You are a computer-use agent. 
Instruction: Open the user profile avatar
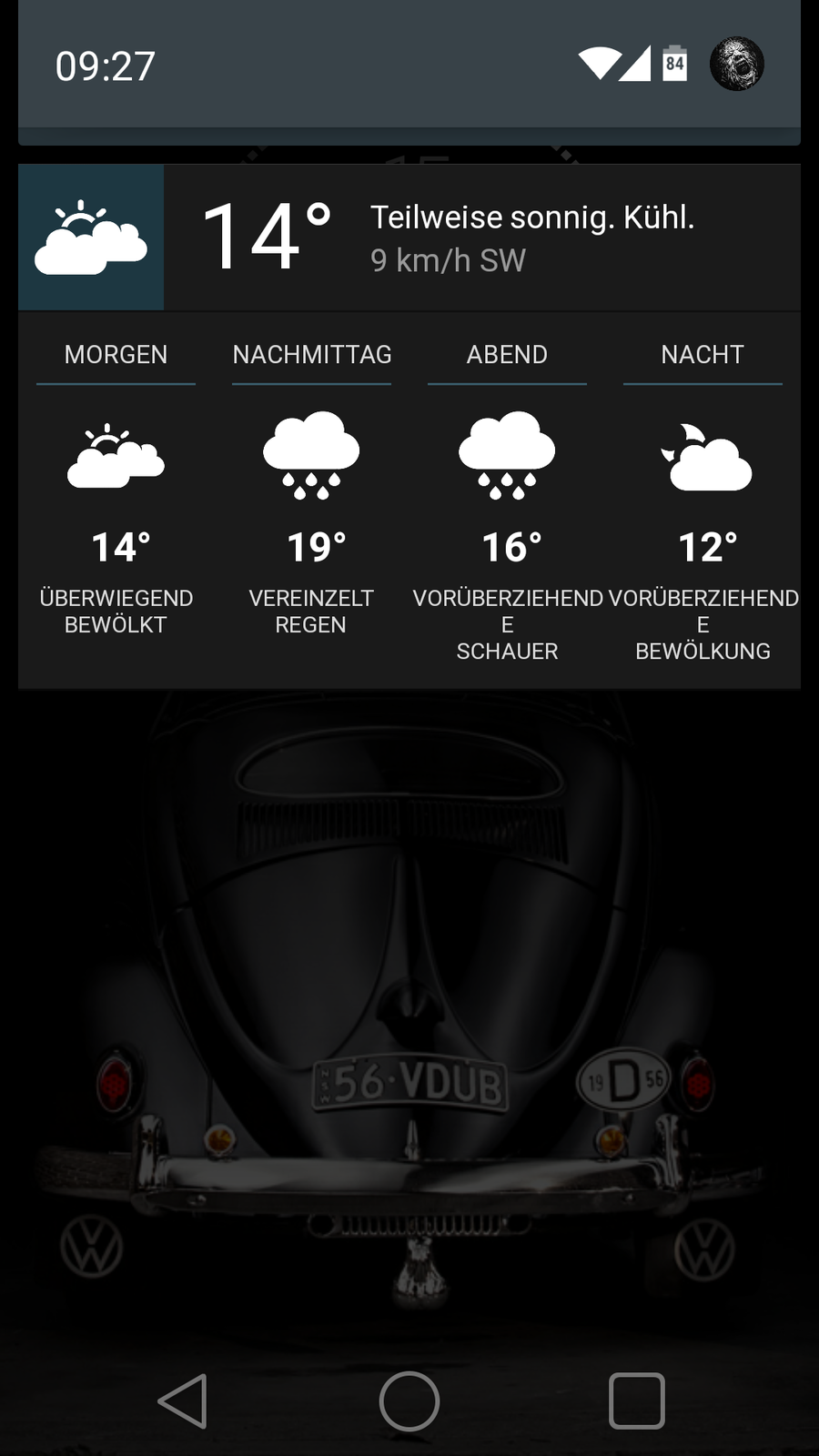pos(736,64)
